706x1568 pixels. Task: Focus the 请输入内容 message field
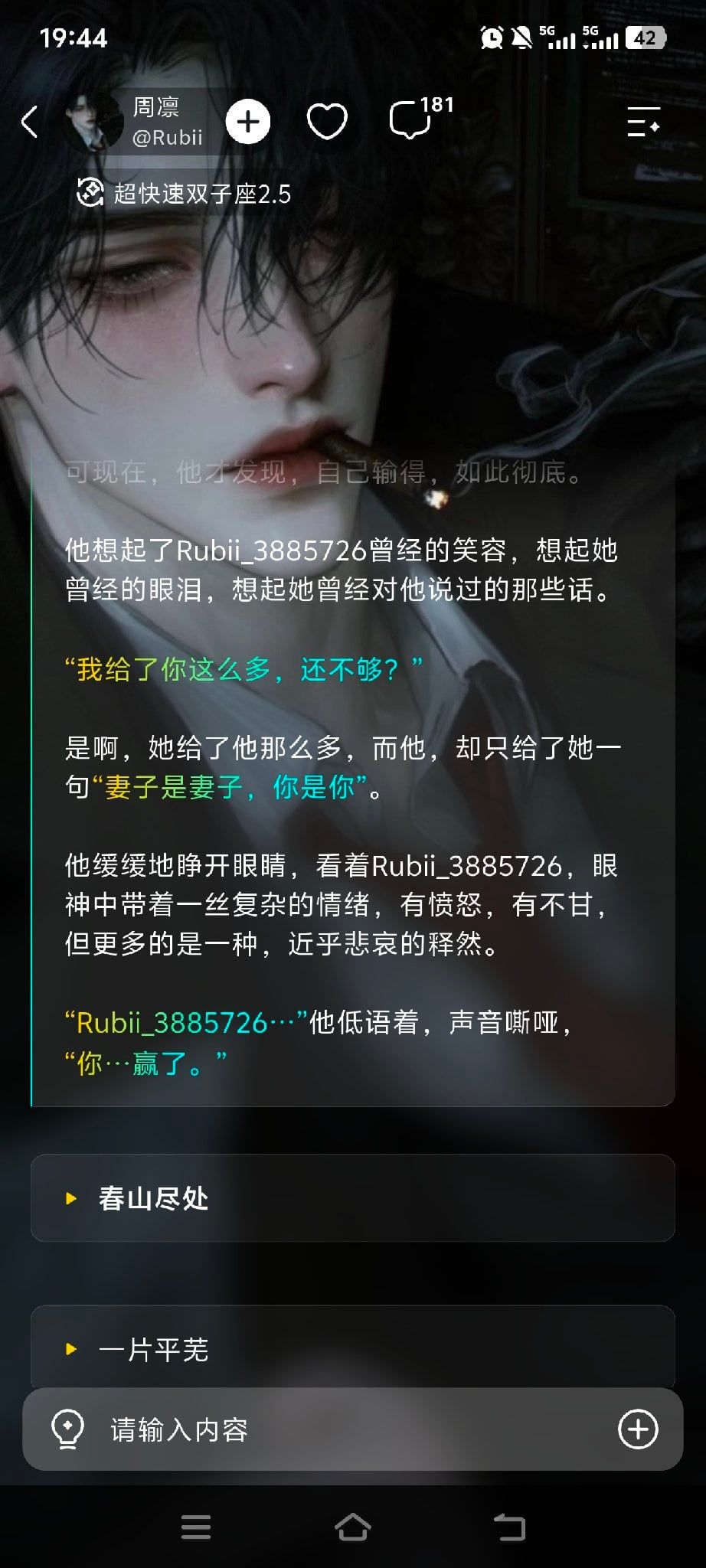tap(352, 1429)
